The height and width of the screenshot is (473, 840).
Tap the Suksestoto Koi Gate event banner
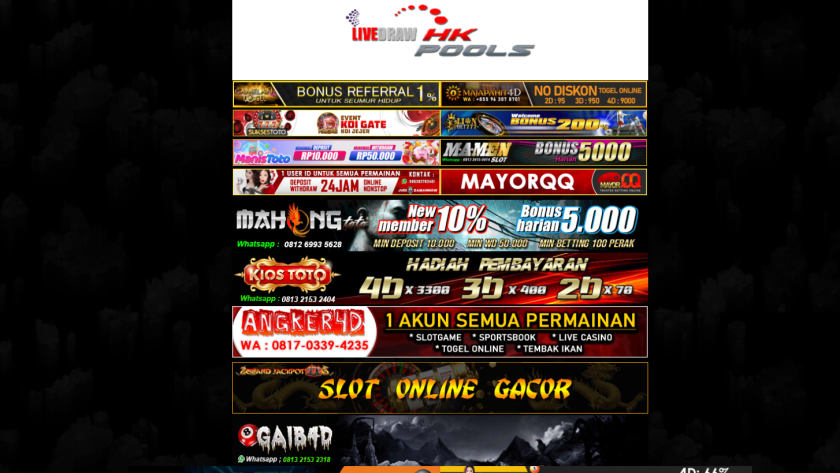point(336,123)
